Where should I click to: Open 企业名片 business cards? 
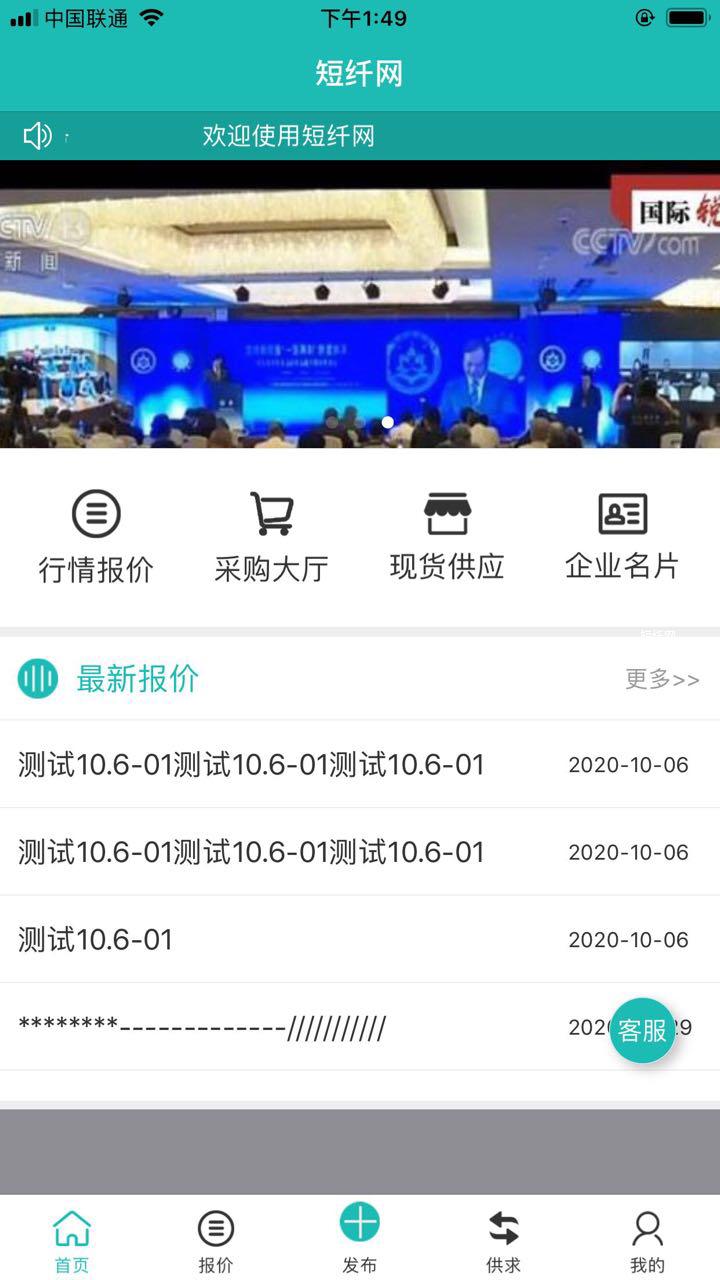click(x=622, y=537)
